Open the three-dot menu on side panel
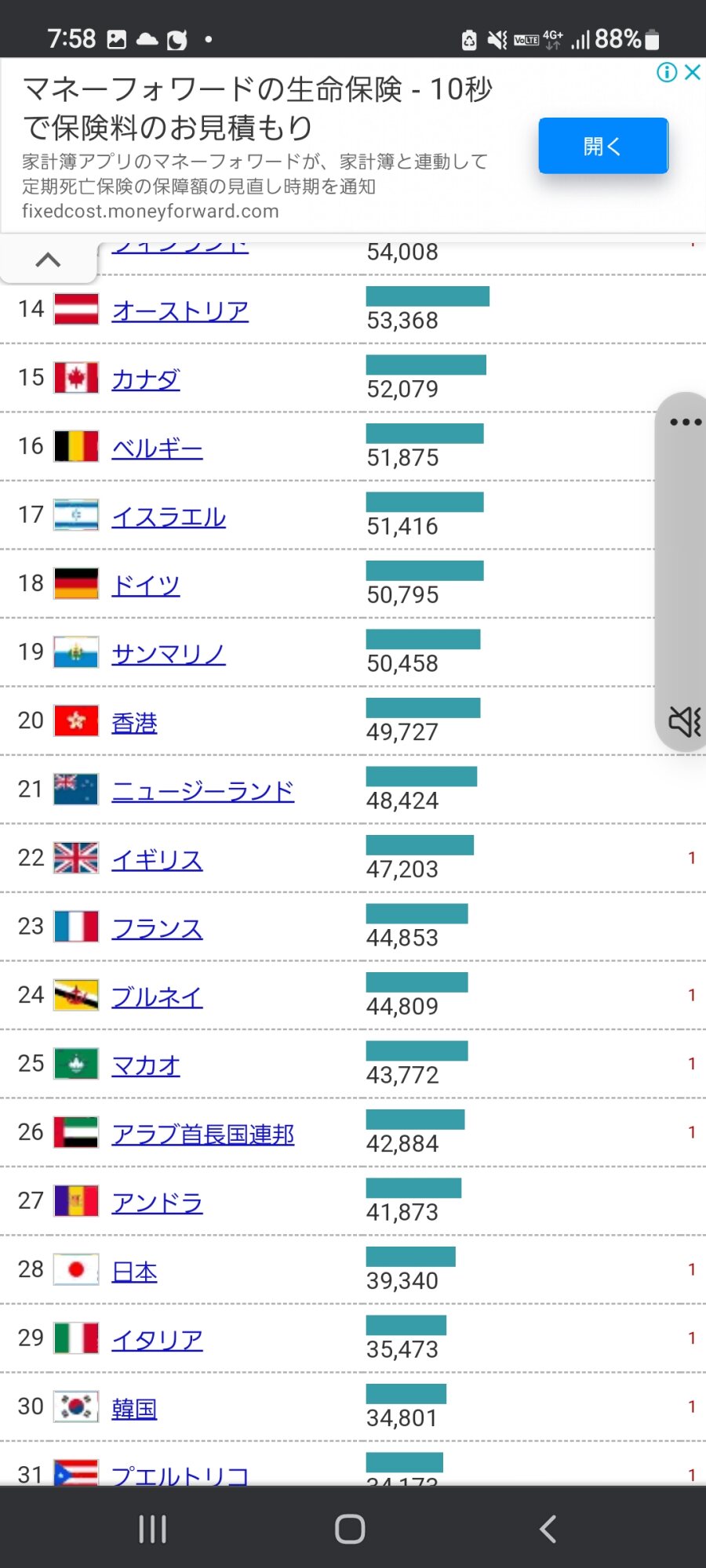 (685, 422)
